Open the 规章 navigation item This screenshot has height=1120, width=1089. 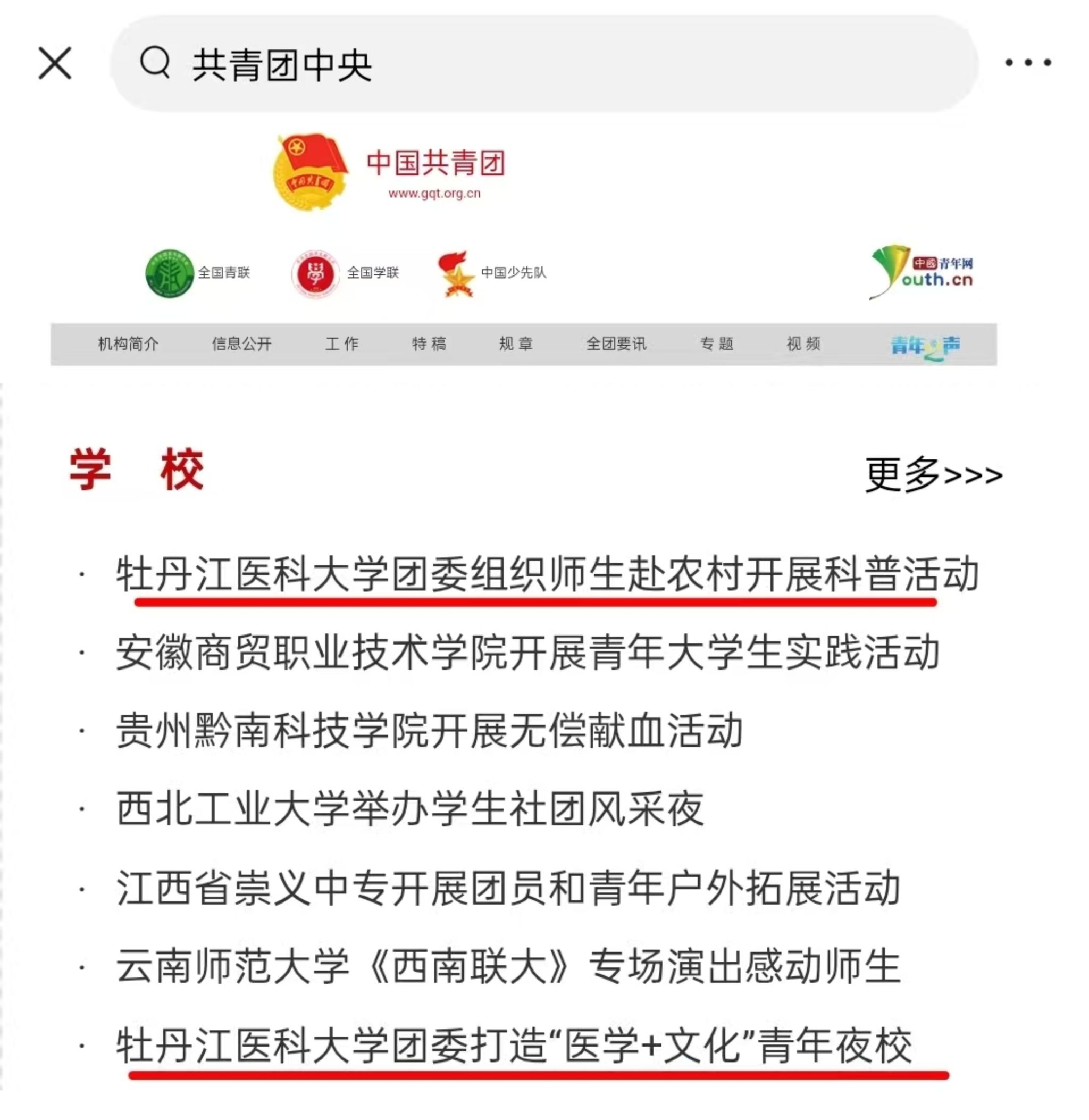[x=515, y=344]
